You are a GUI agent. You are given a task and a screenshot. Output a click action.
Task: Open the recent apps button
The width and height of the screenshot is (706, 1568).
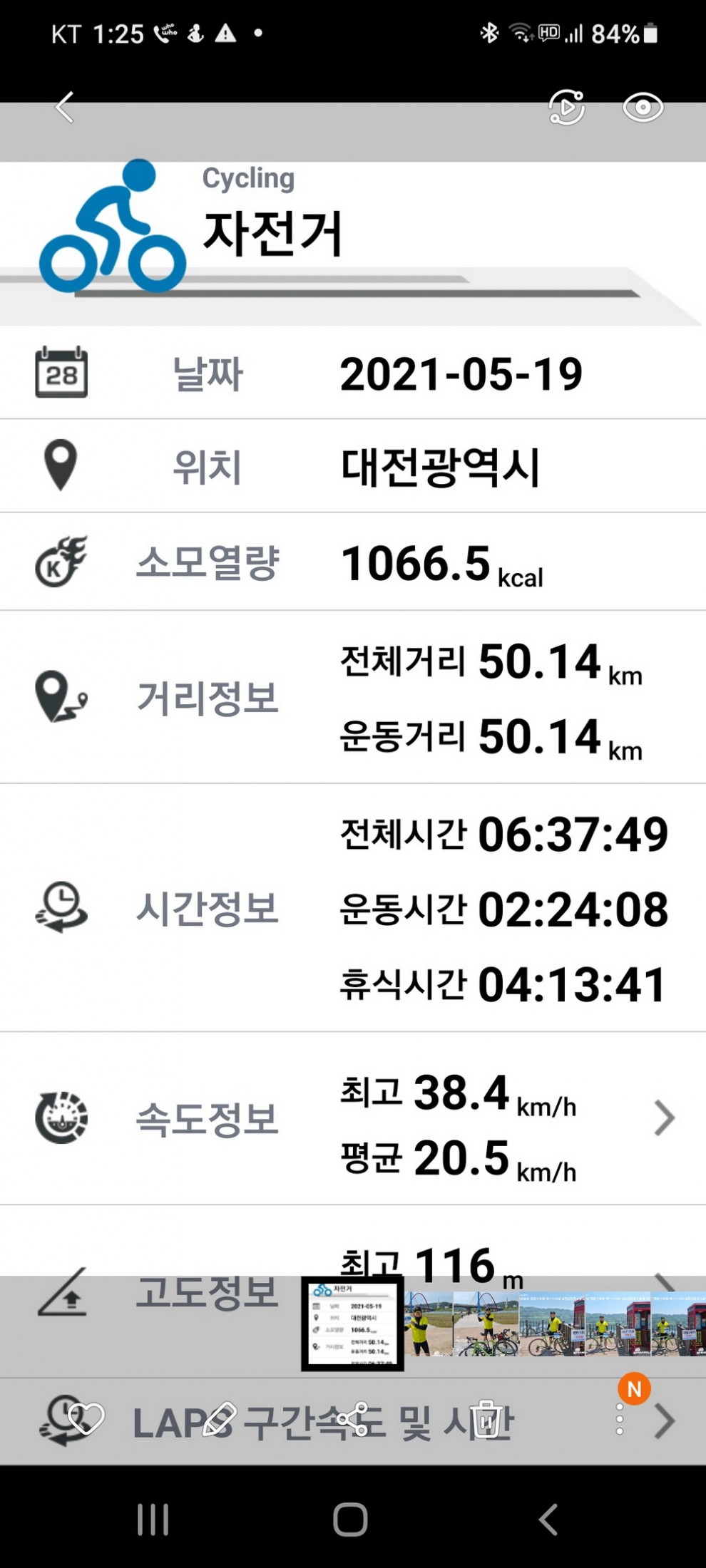(153, 1519)
